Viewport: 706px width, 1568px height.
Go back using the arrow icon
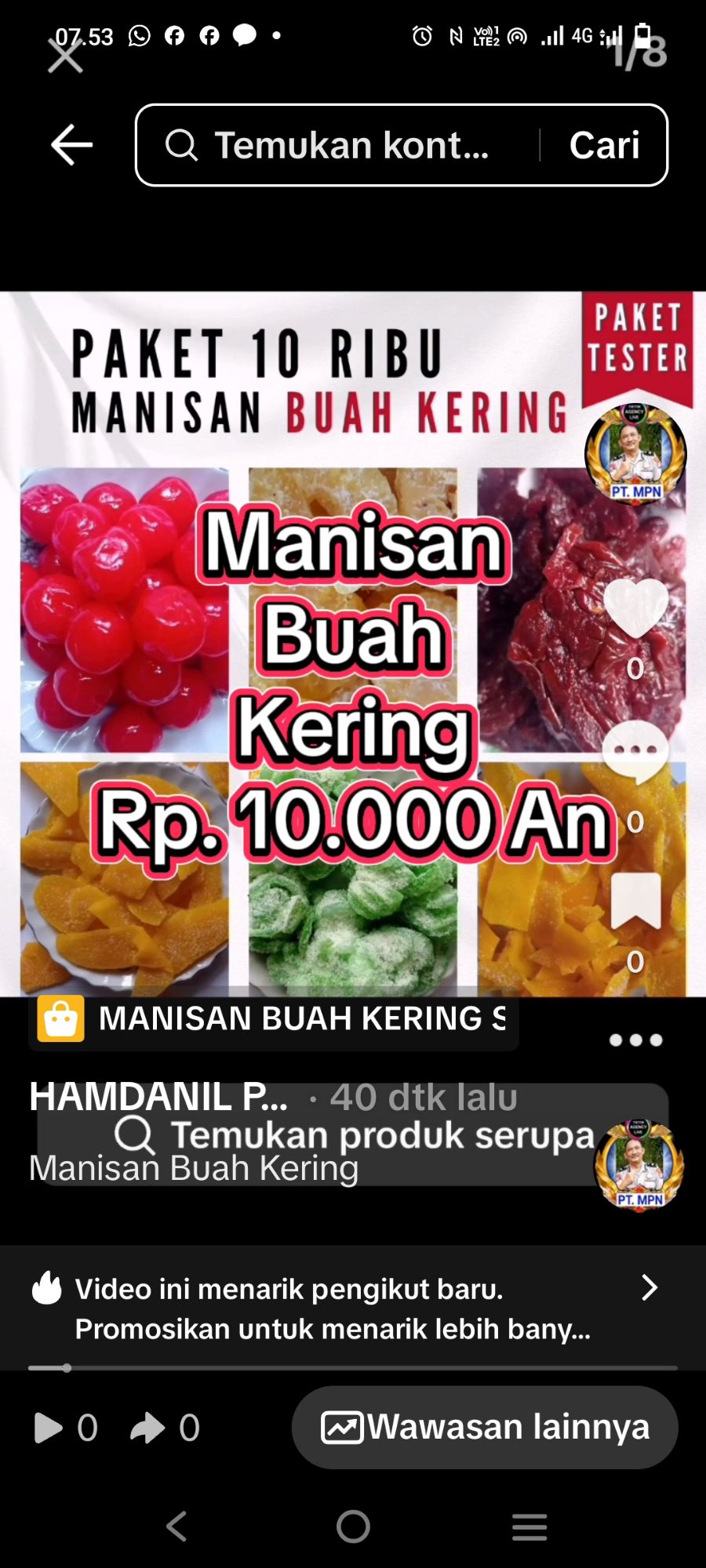tap(71, 145)
